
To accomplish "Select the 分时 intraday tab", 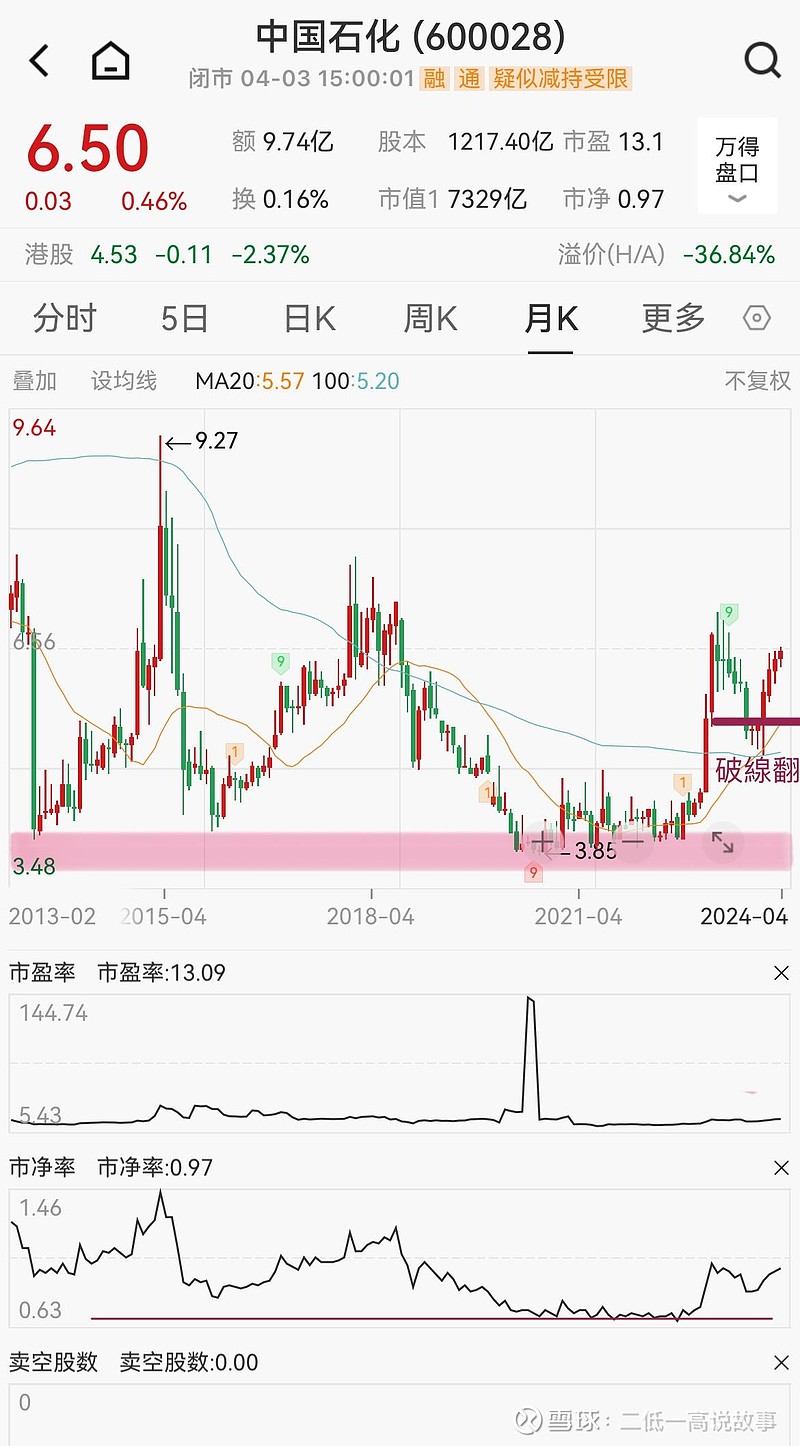I will click(x=64, y=318).
